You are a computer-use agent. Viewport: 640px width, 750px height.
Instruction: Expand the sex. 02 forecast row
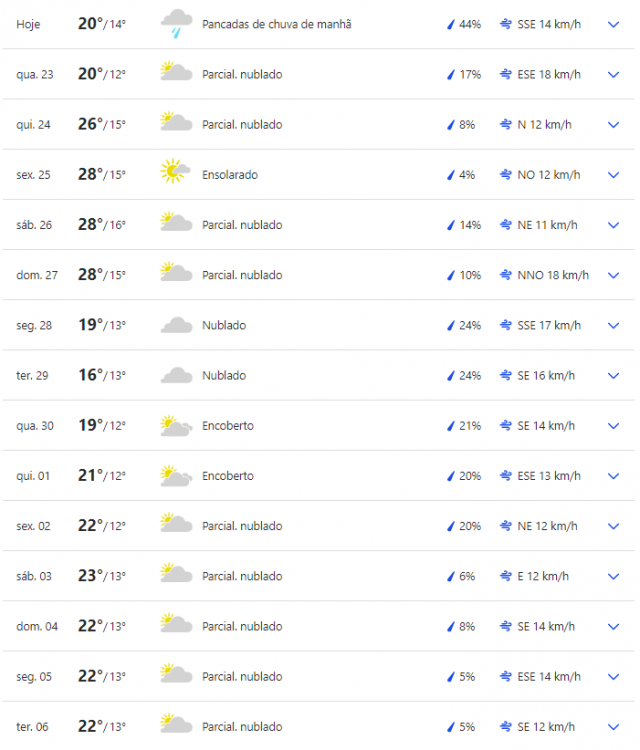pyautogui.click(x=614, y=526)
